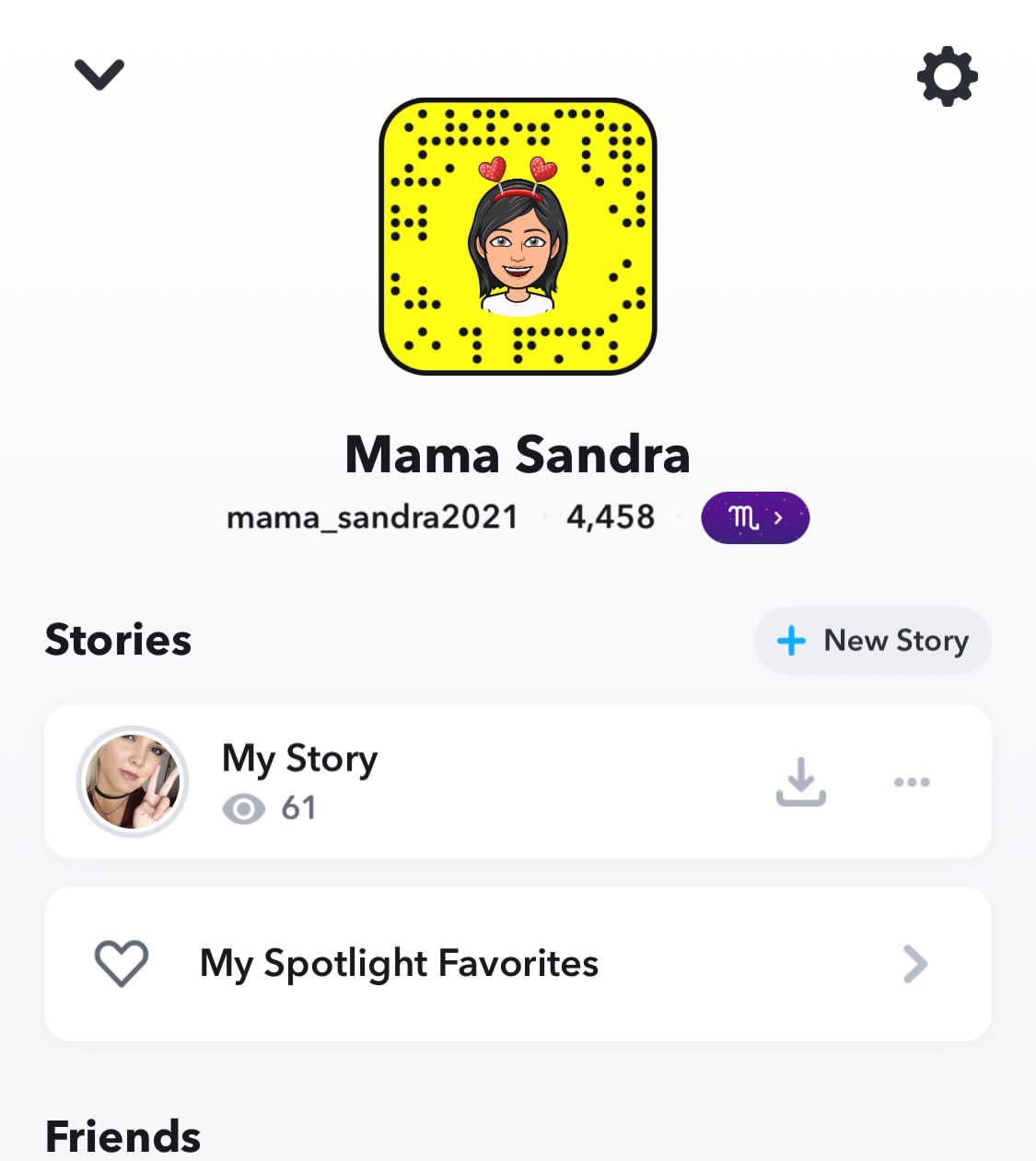1036x1161 pixels.
Task: Open the Scorpio zodiac badge
Action: [x=754, y=517]
